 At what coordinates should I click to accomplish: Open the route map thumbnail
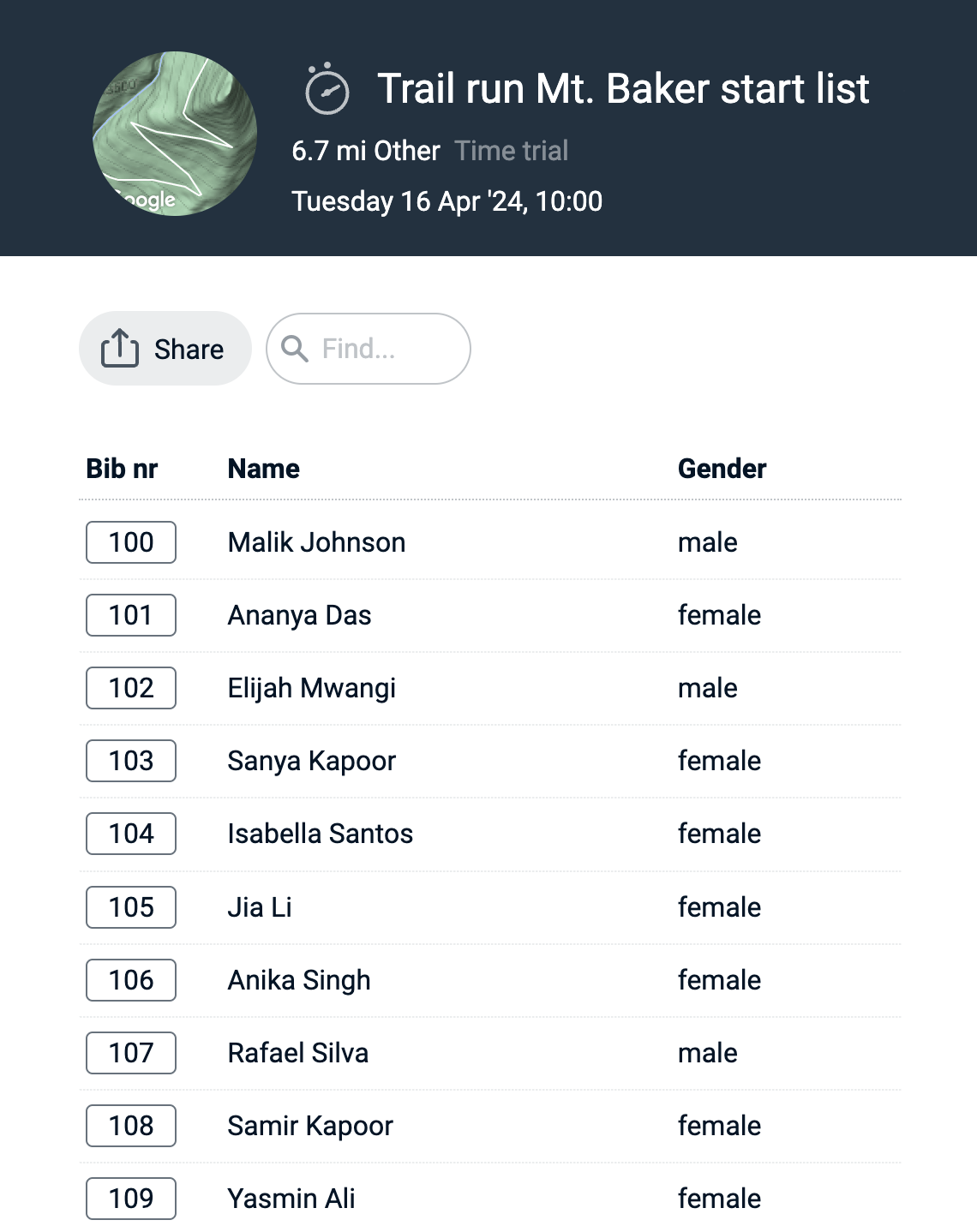[x=175, y=134]
